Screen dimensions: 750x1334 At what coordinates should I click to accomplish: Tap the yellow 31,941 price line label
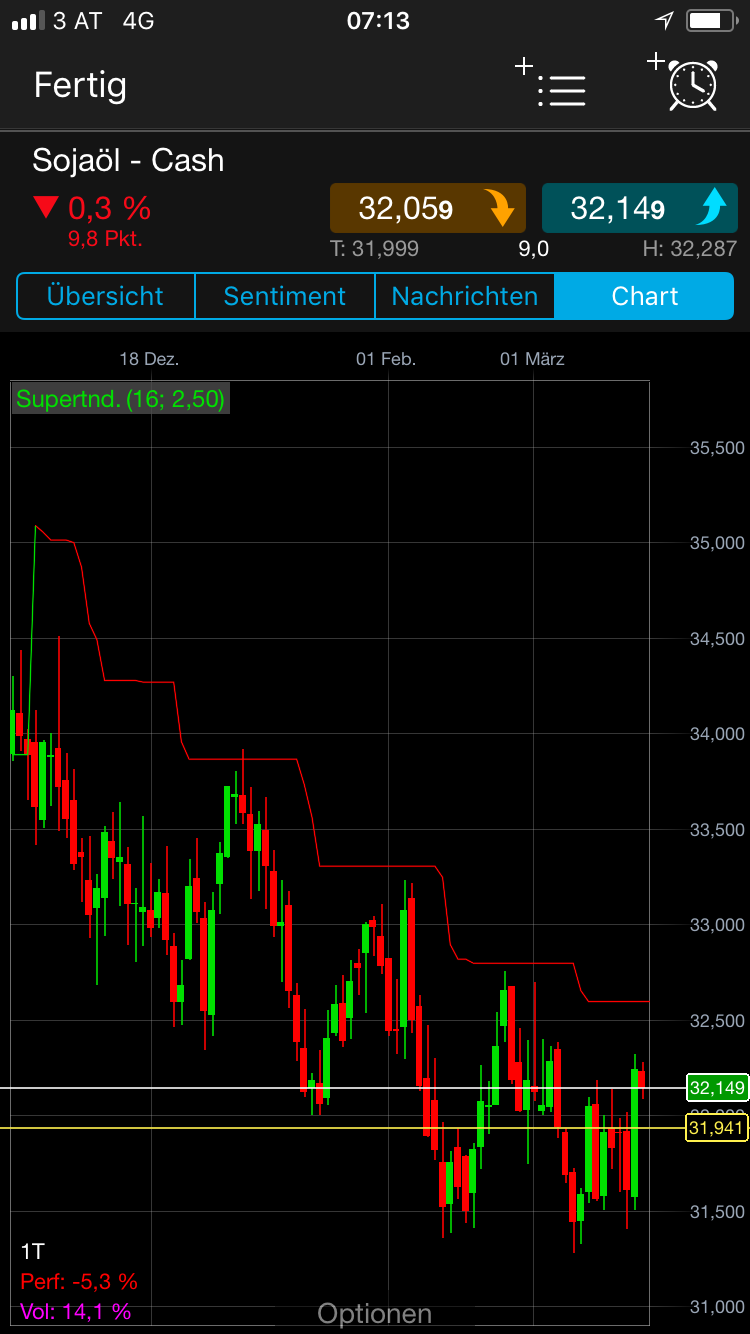pos(717,1128)
